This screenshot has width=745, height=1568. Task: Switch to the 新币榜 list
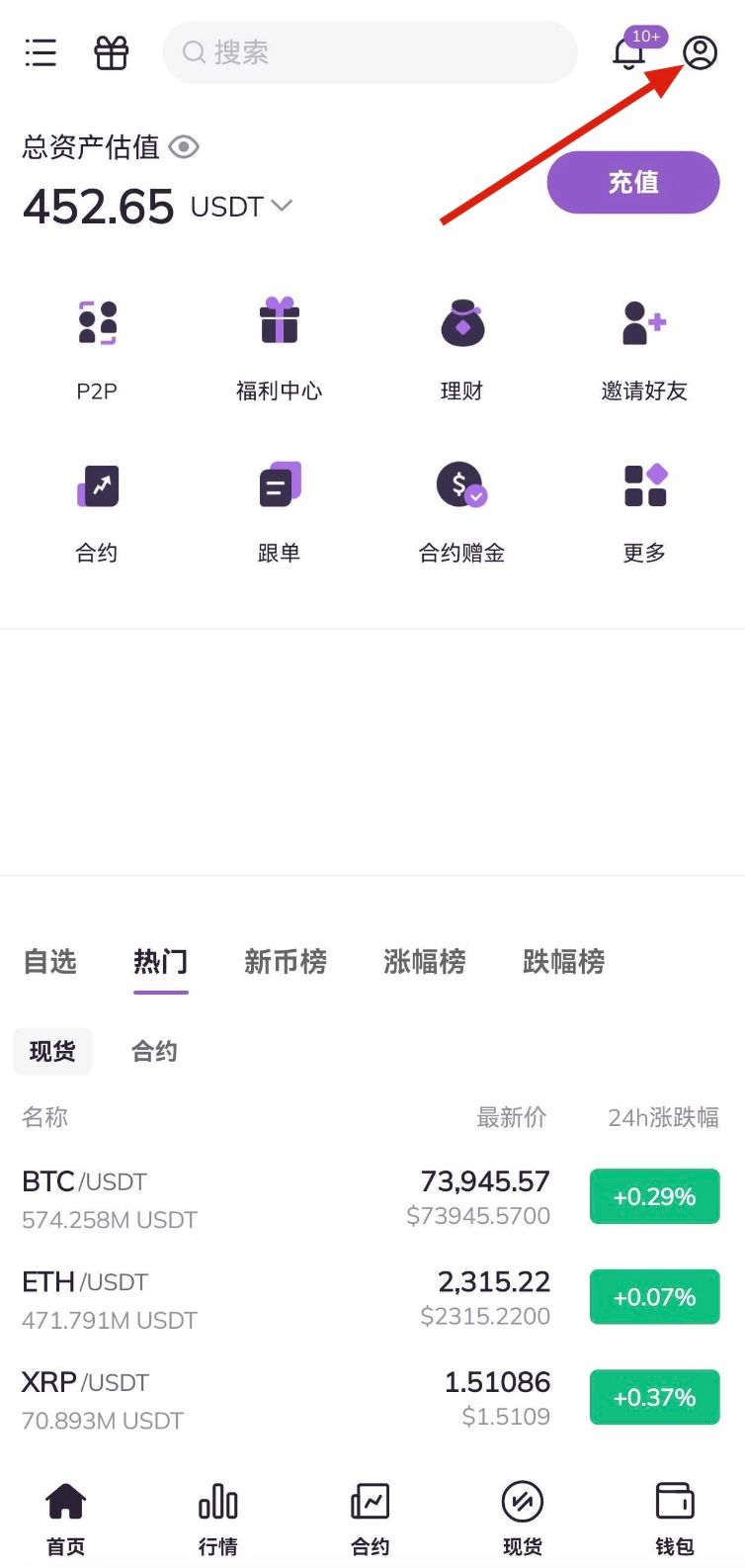[x=286, y=961]
